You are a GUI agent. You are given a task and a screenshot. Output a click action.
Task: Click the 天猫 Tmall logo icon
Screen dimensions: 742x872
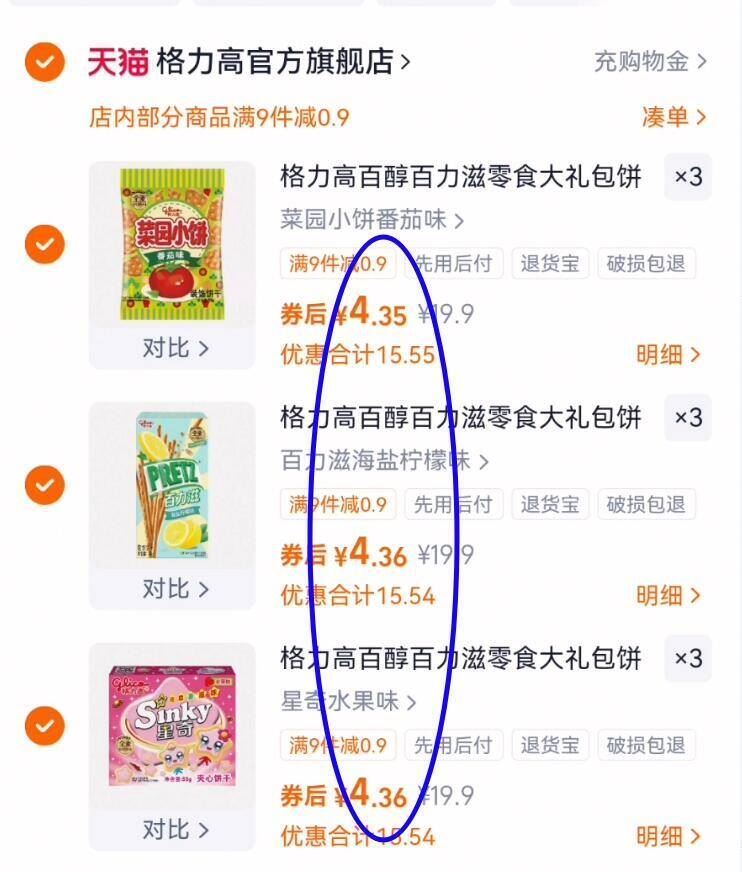click(108, 62)
